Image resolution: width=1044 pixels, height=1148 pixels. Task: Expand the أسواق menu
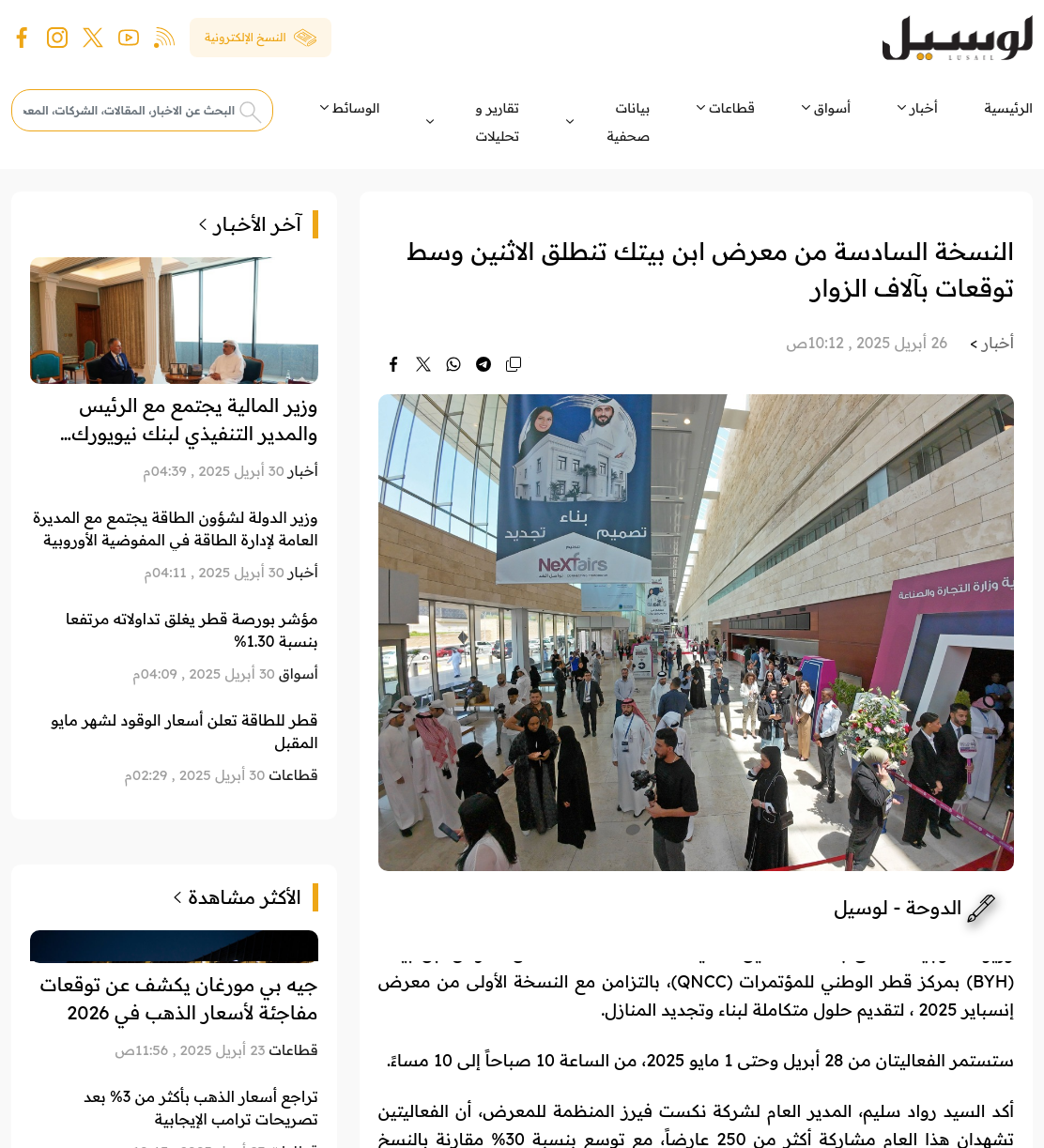(x=826, y=109)
